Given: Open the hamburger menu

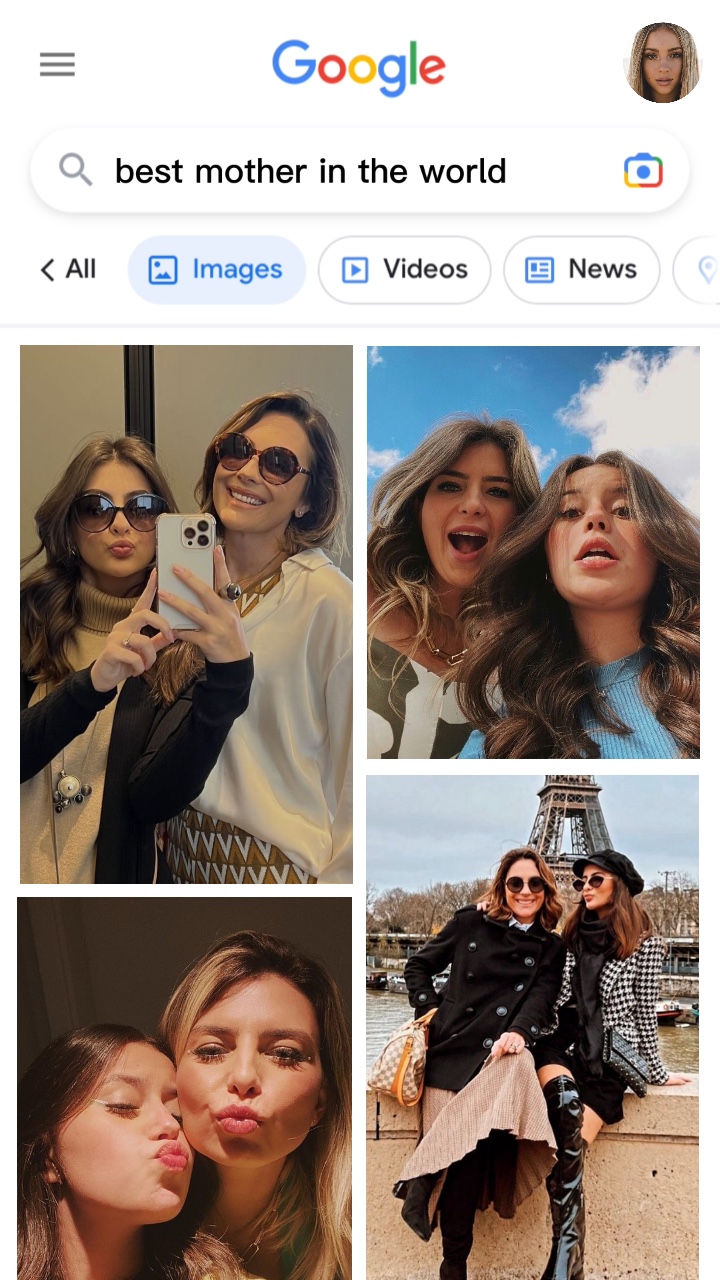Looking at the screenshot, I should coord(57,65).
